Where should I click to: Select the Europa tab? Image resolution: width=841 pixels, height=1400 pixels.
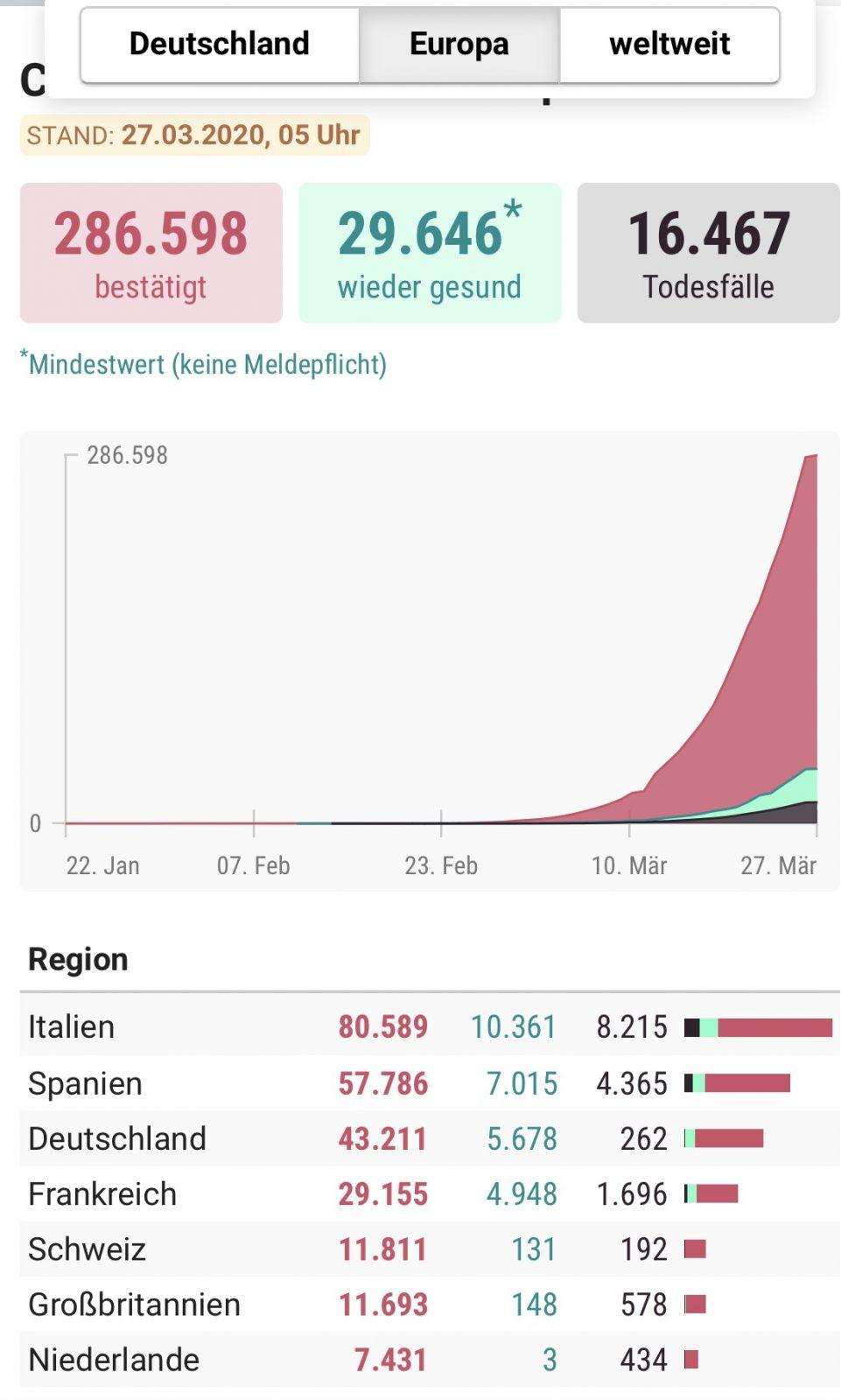click(459, 45)
